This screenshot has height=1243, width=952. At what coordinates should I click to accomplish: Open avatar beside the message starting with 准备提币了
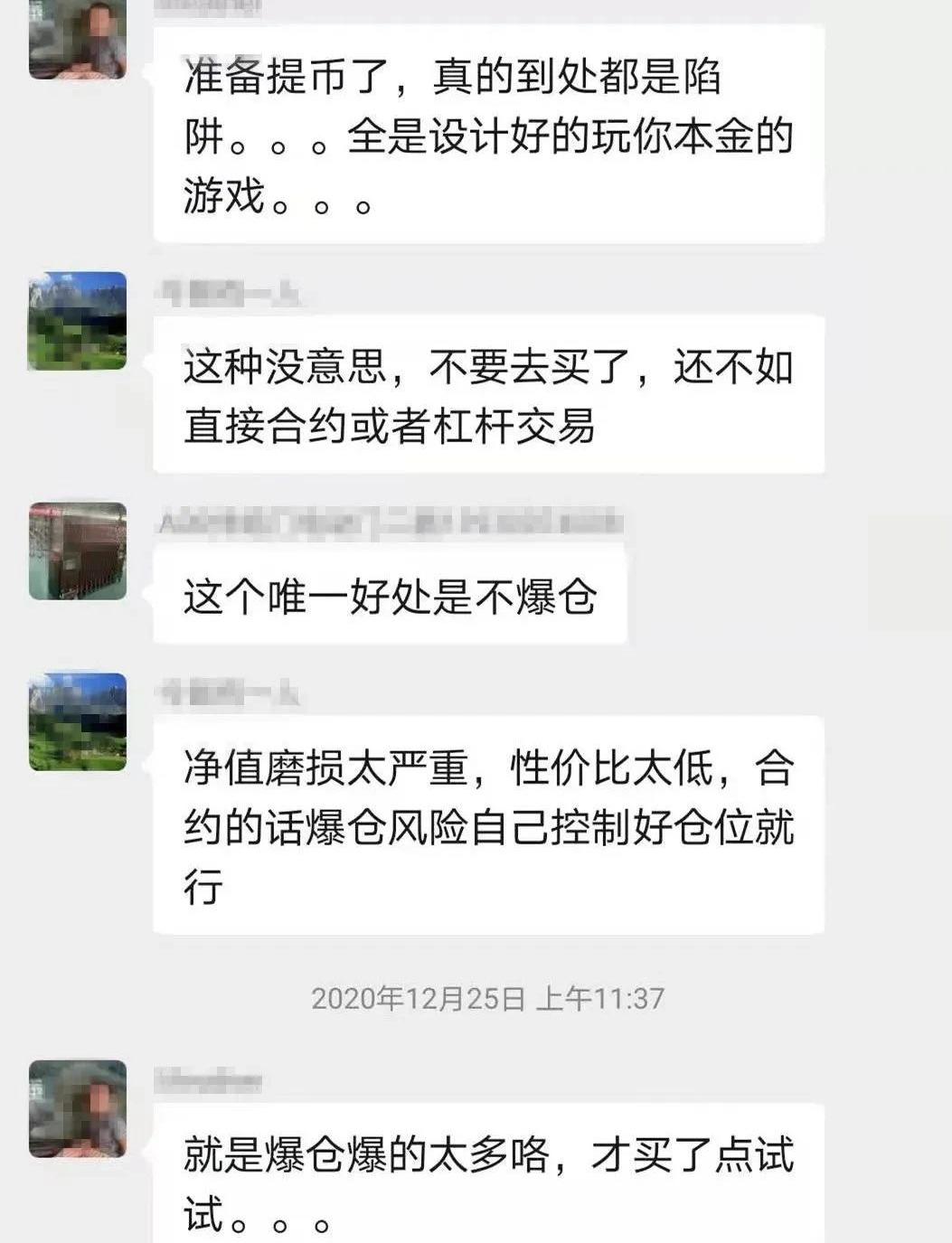78,41
